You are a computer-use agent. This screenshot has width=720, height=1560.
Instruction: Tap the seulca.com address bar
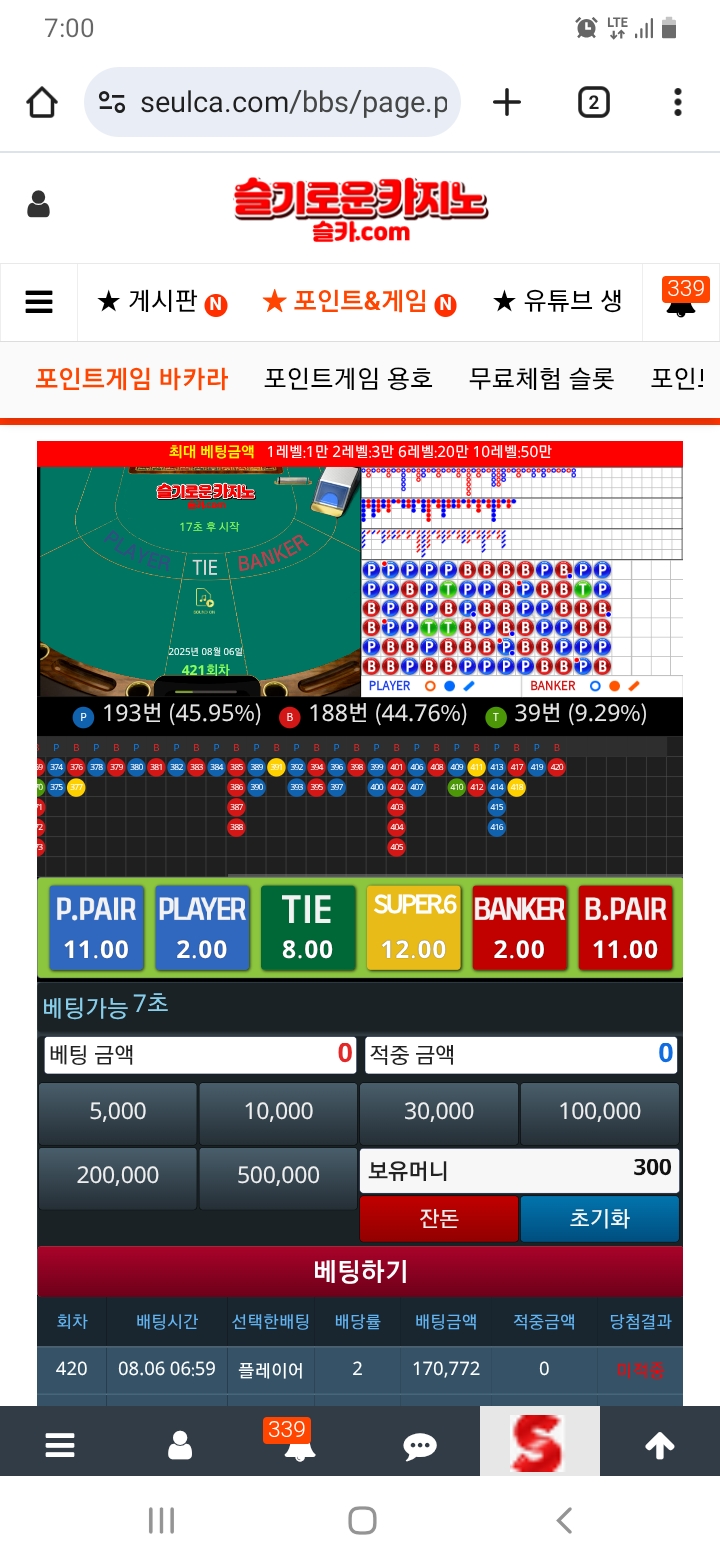[272, 102]
